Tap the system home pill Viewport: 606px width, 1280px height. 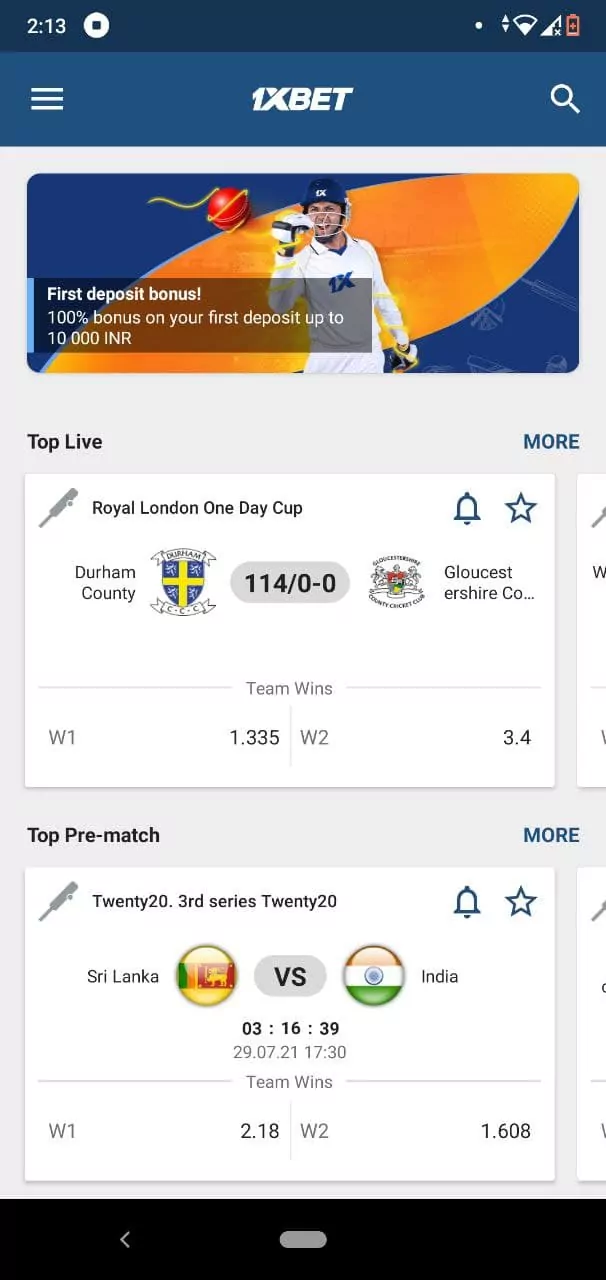point(303,1240)
